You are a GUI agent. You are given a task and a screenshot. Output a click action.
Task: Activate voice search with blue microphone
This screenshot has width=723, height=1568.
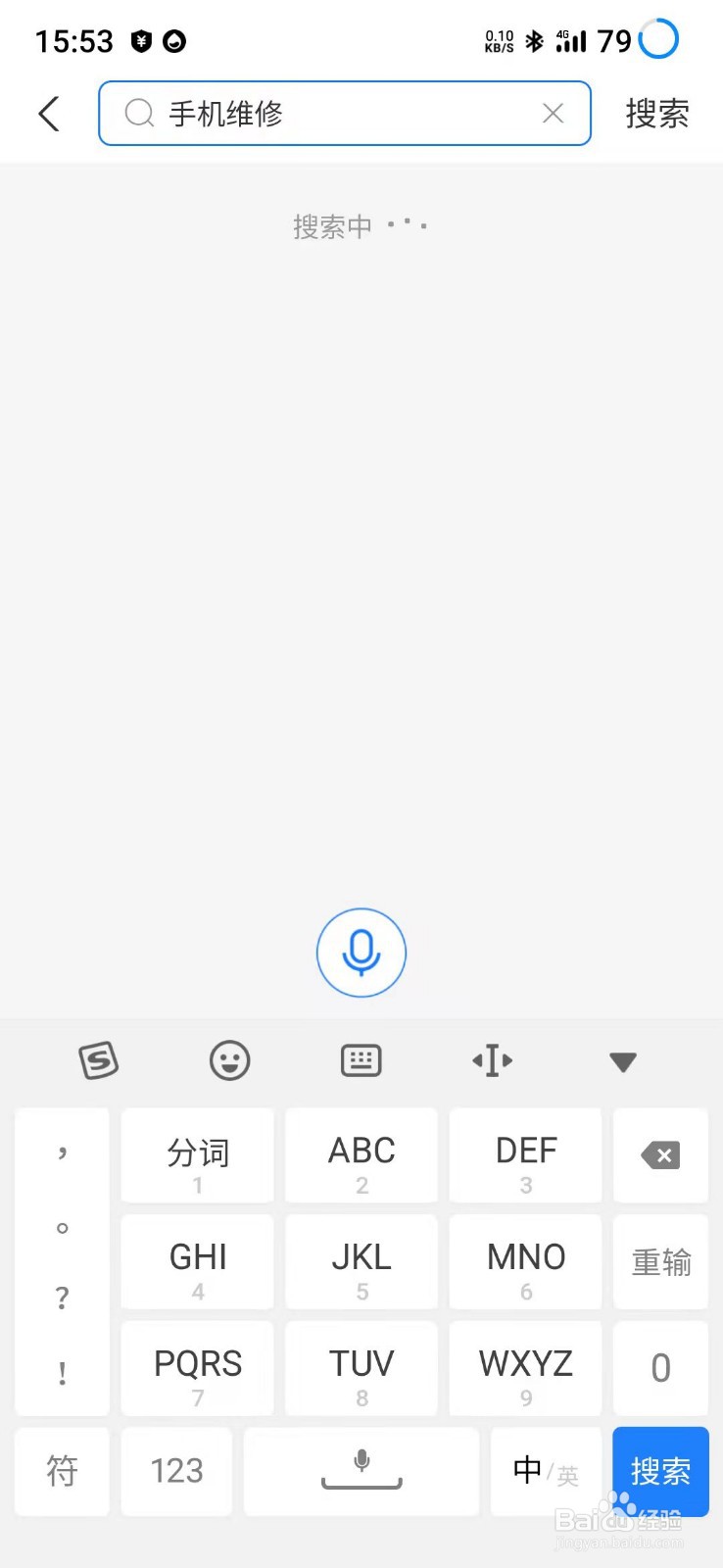tap(361, 953)
